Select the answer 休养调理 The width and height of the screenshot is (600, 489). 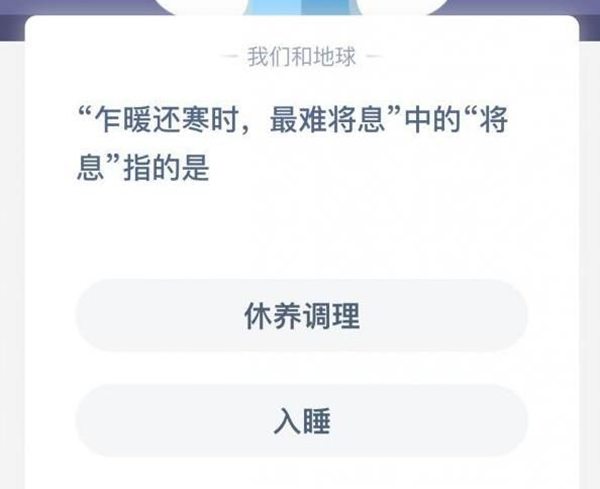pos(301,316)
